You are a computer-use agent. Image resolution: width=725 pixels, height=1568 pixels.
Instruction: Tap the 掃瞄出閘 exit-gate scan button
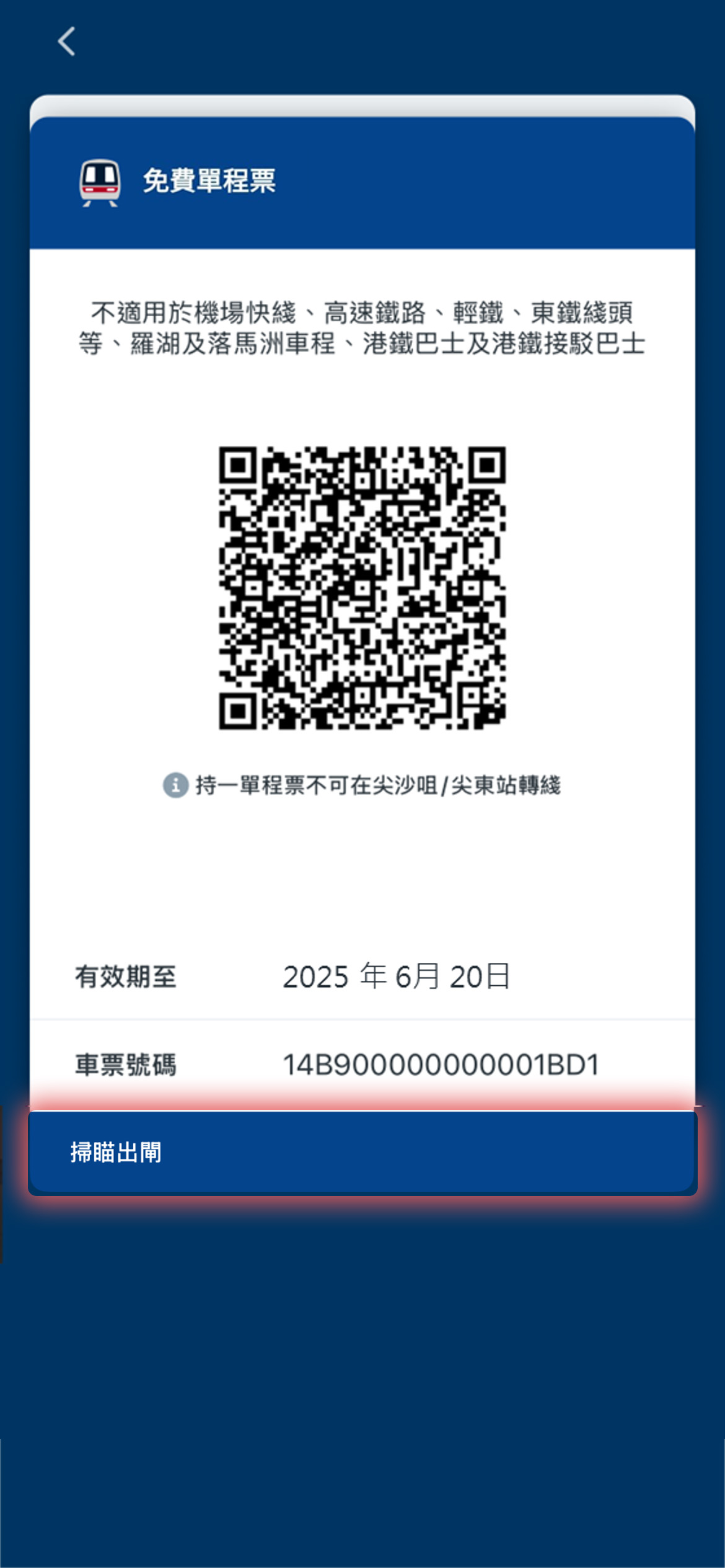click(362, 1152)
